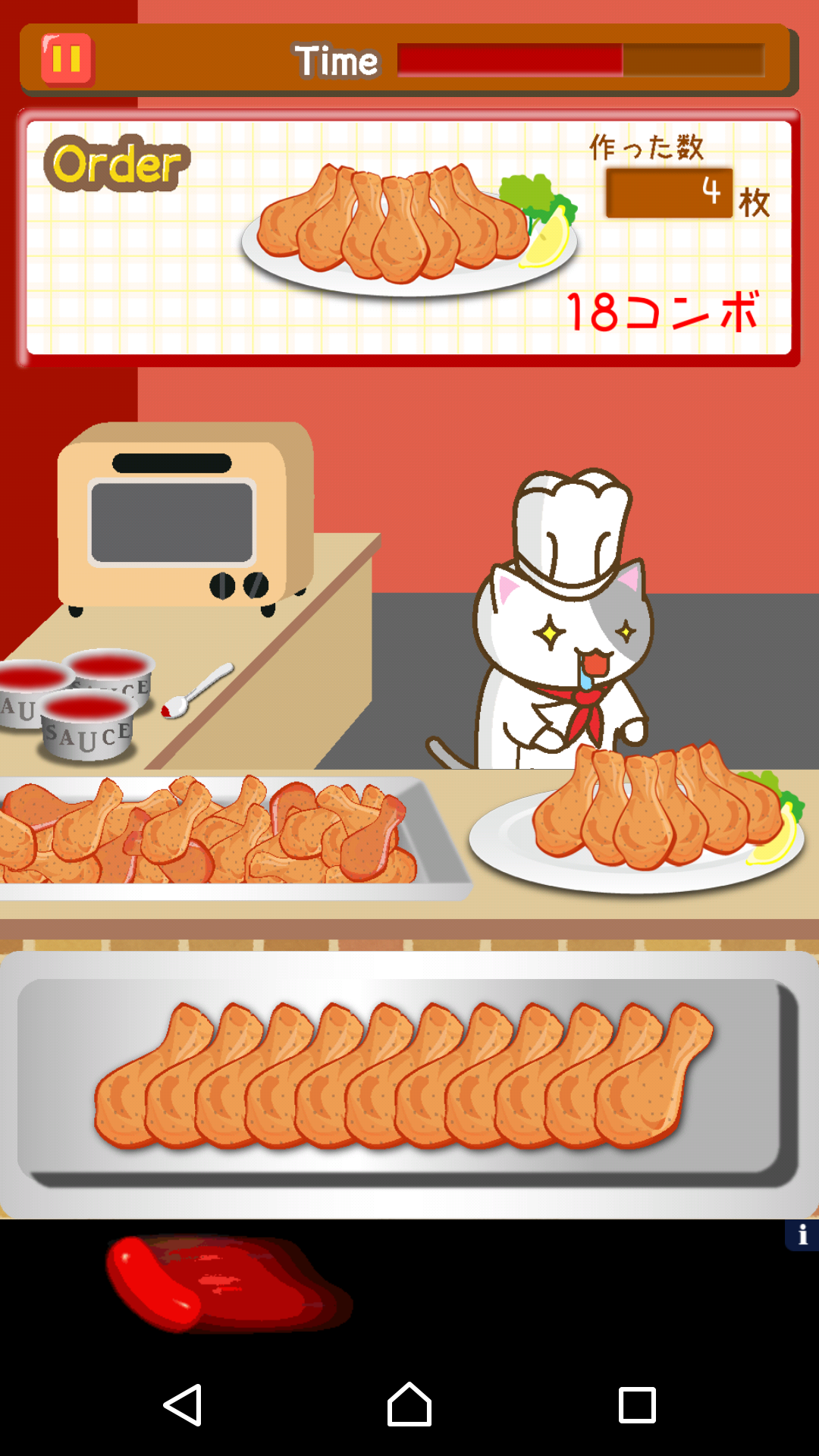Go back using the system back button

tap(183, 1405)
